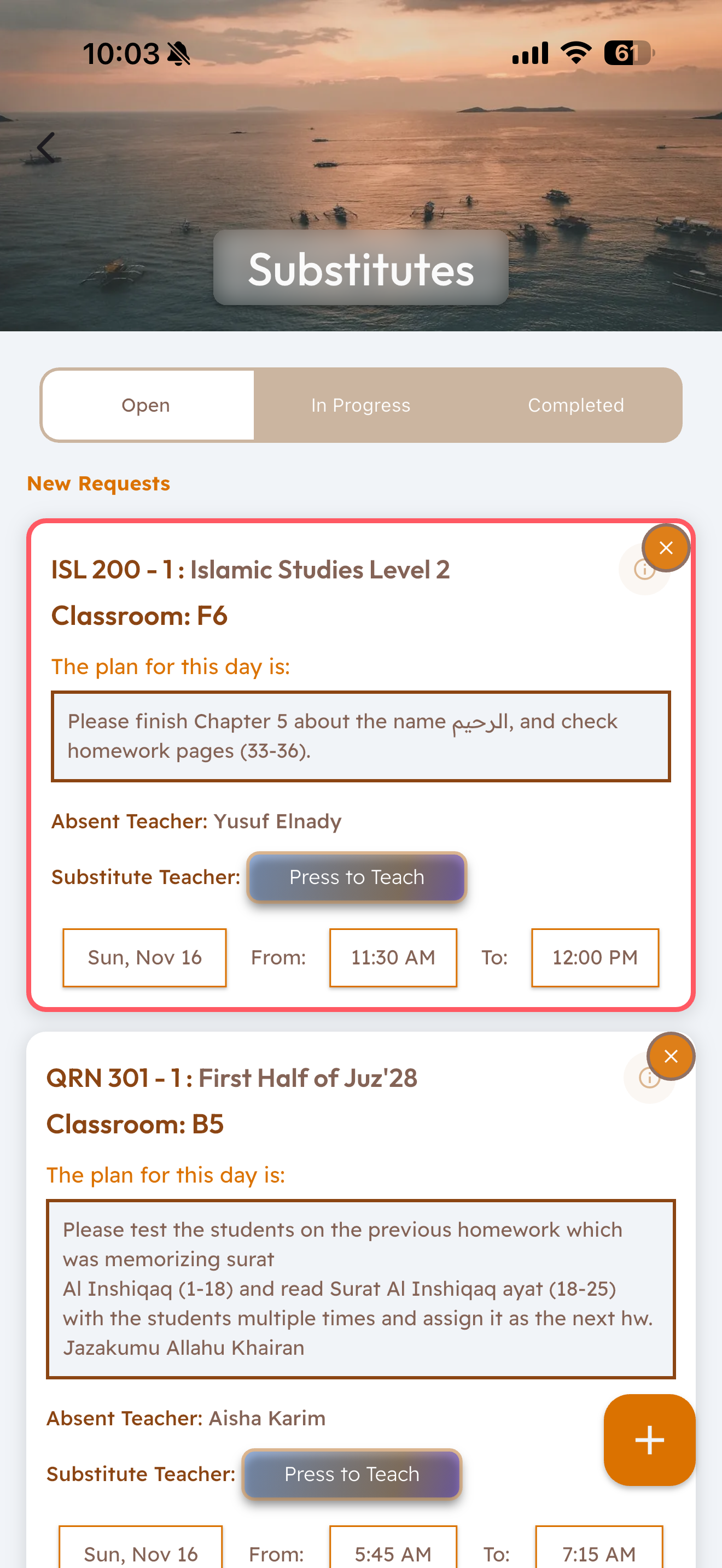Switch to the Completed tab

tap(575, 405)
